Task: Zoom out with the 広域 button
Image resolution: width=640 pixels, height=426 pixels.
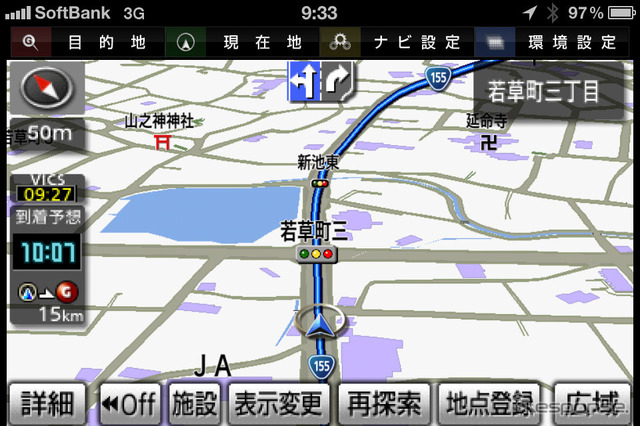Action: click(x=592, y=404)
